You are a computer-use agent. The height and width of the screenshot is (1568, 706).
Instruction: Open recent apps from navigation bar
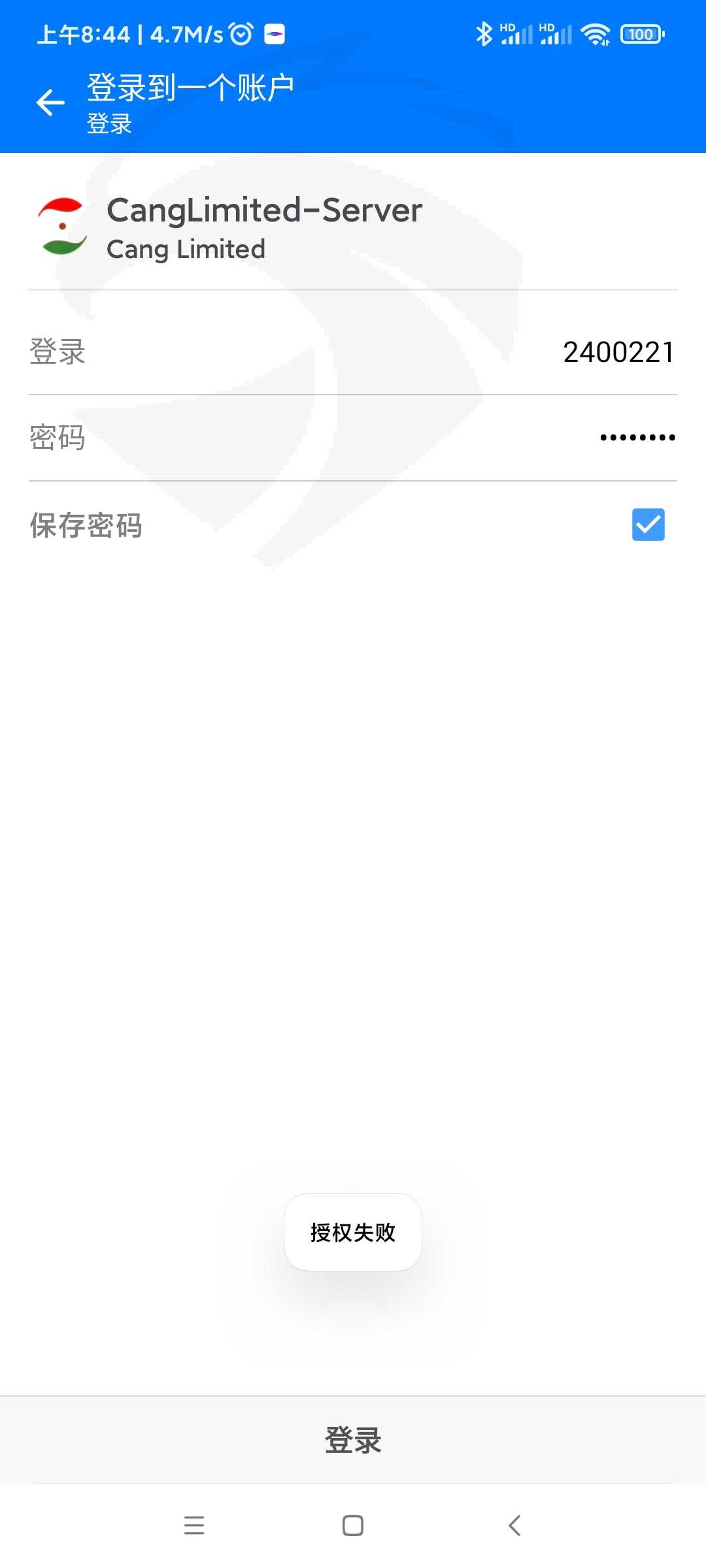pos(194,1526)
